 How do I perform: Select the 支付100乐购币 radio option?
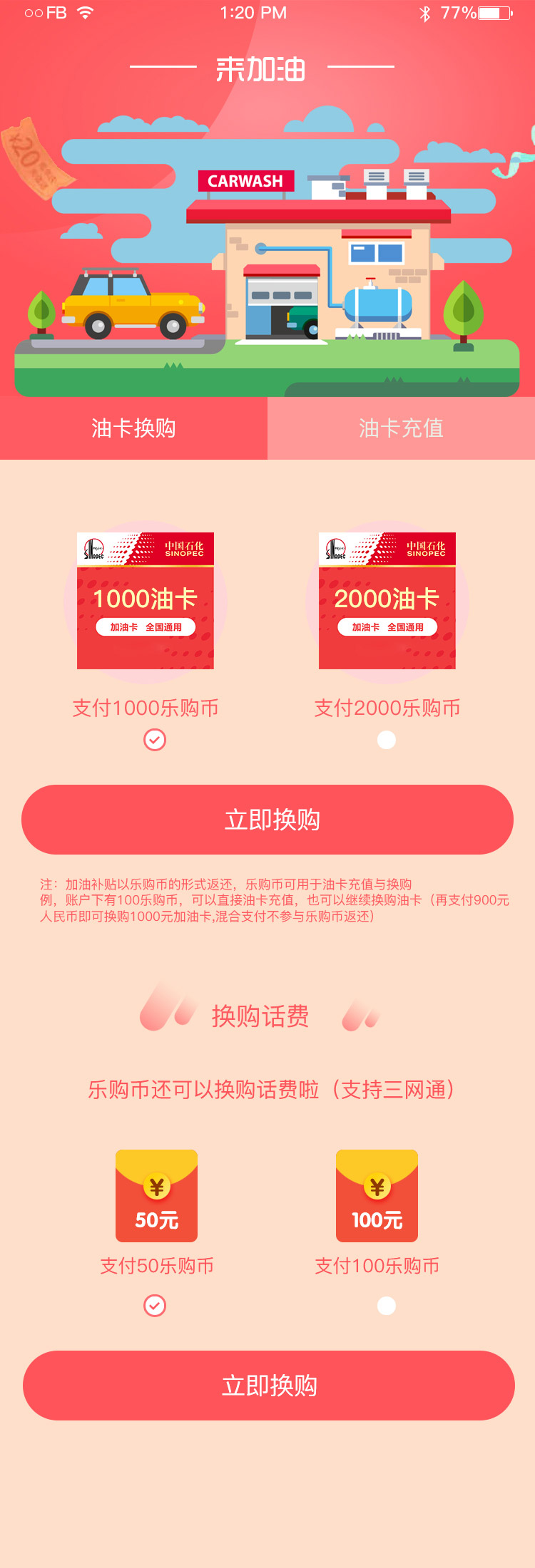387,1305
